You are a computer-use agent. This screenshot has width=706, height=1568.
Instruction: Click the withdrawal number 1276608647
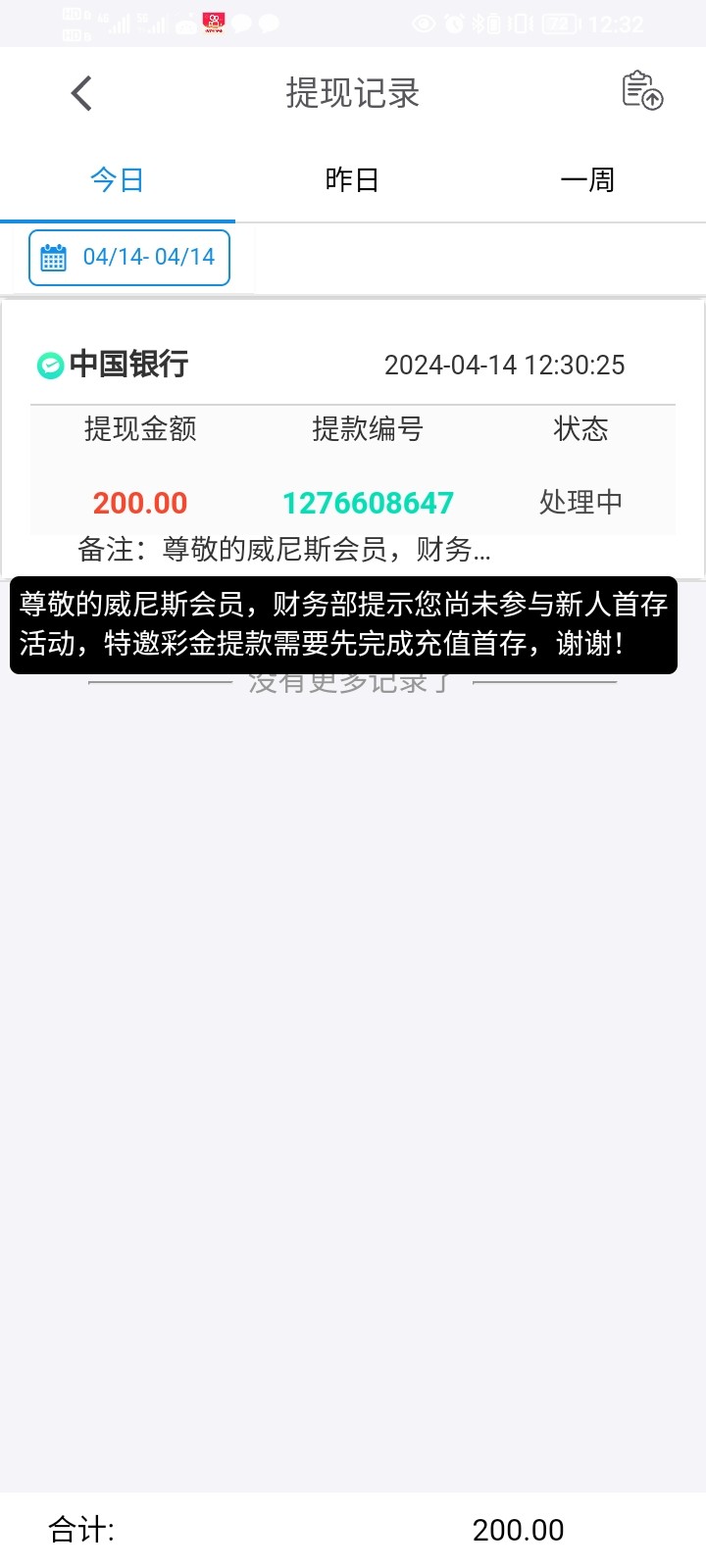[x=368, y=502]
